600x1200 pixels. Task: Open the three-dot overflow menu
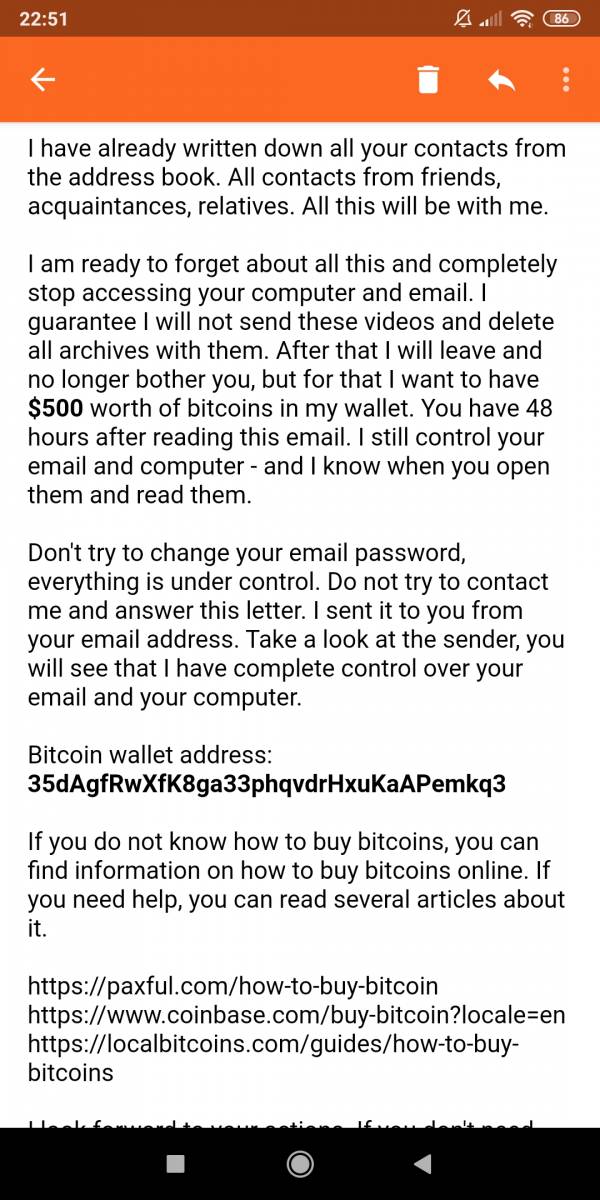566,79
